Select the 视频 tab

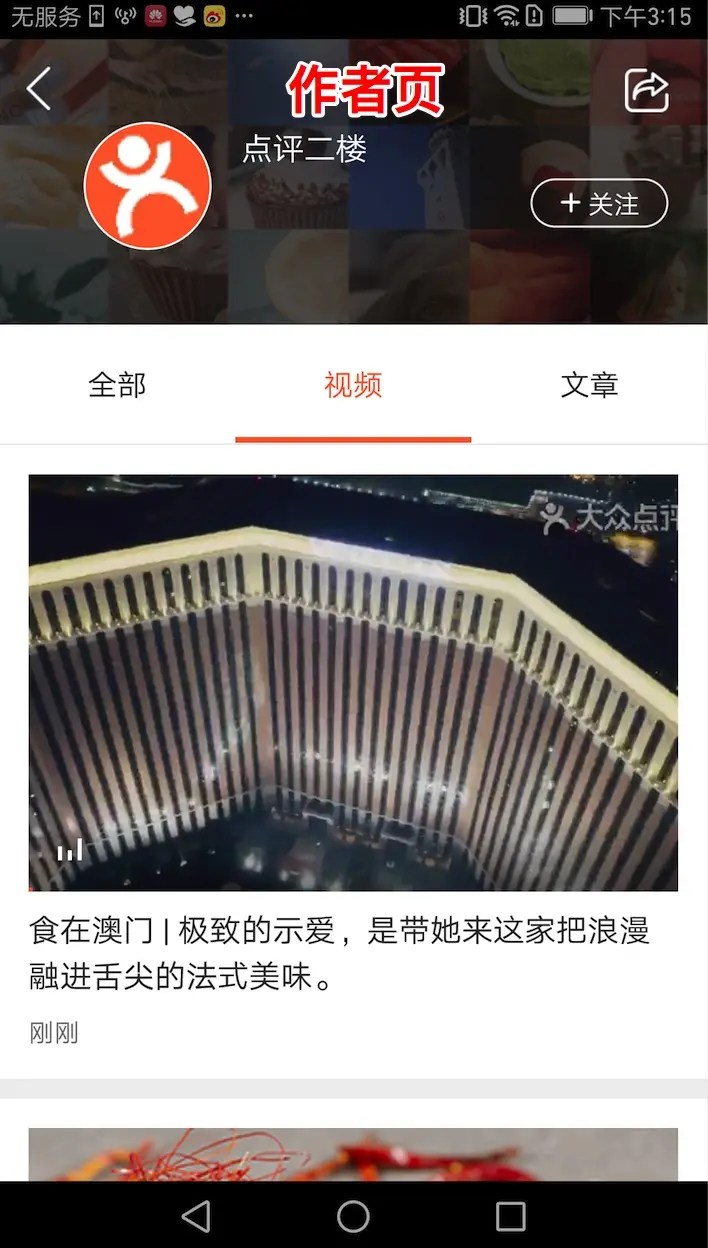tap(353, 385)
